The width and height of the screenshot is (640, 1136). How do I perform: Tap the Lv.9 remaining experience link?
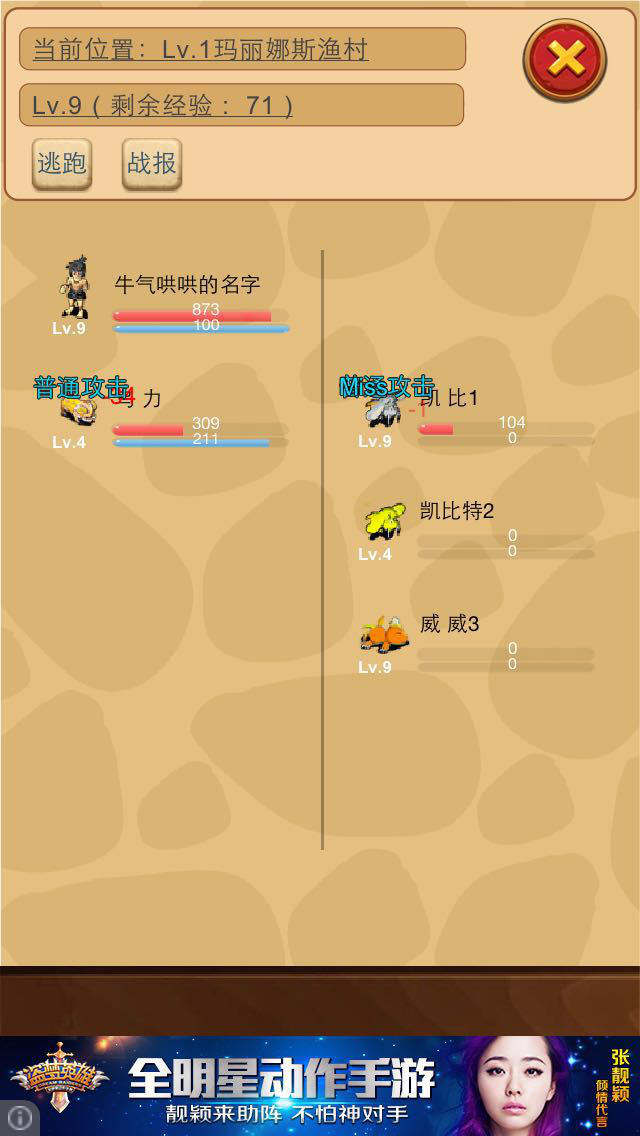click(x=163, y=105)
